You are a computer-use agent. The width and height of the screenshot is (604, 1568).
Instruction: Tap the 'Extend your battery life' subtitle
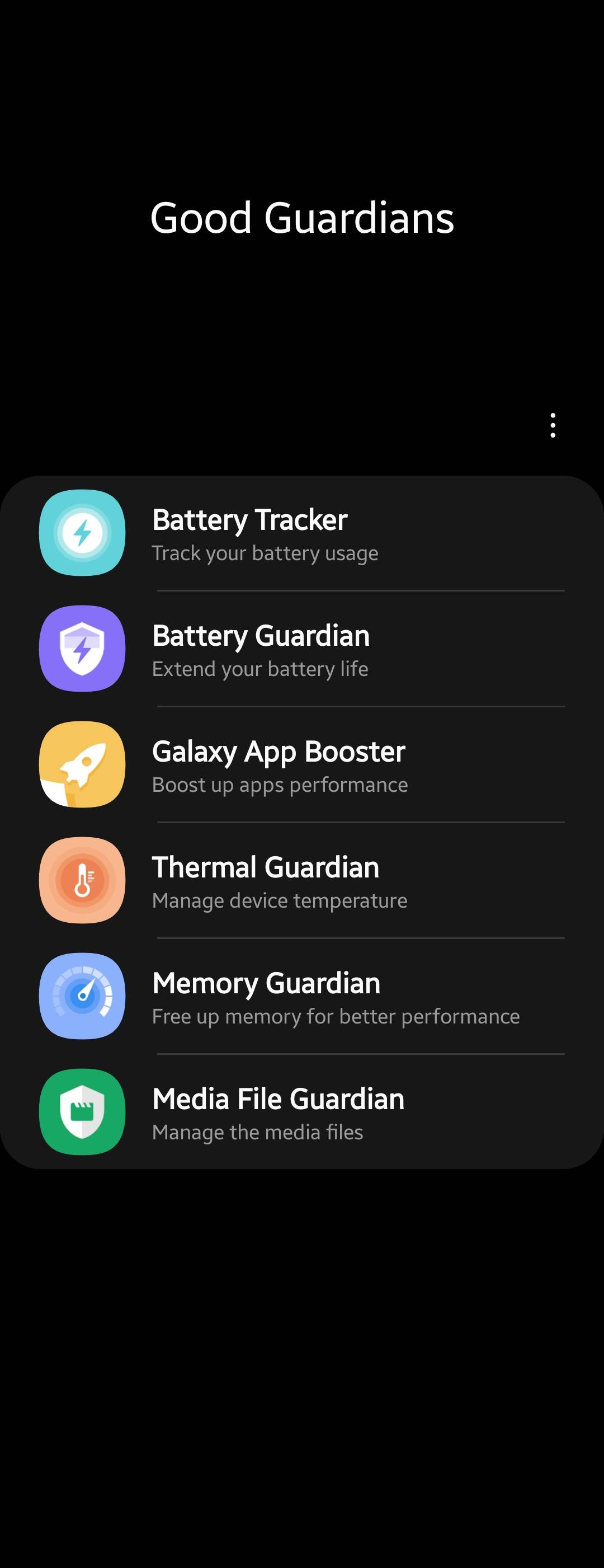coord(259,668)
